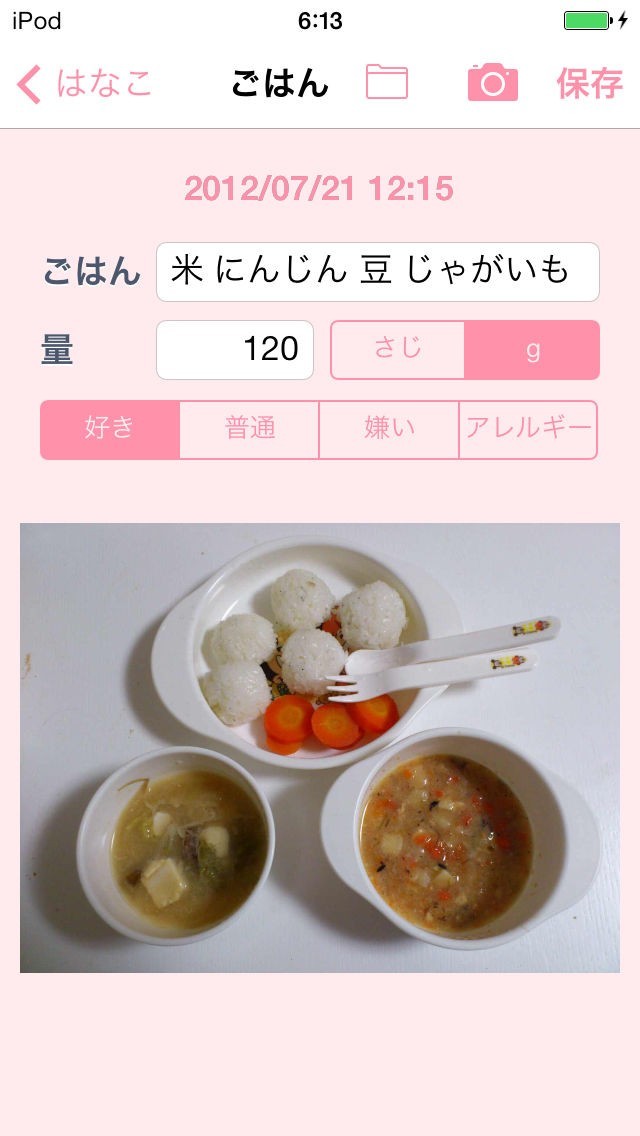The width and height of the screenshot is (640, 1136).
Task: Edit the 量 amount field showing 120
Action: (x=235, y=349)
